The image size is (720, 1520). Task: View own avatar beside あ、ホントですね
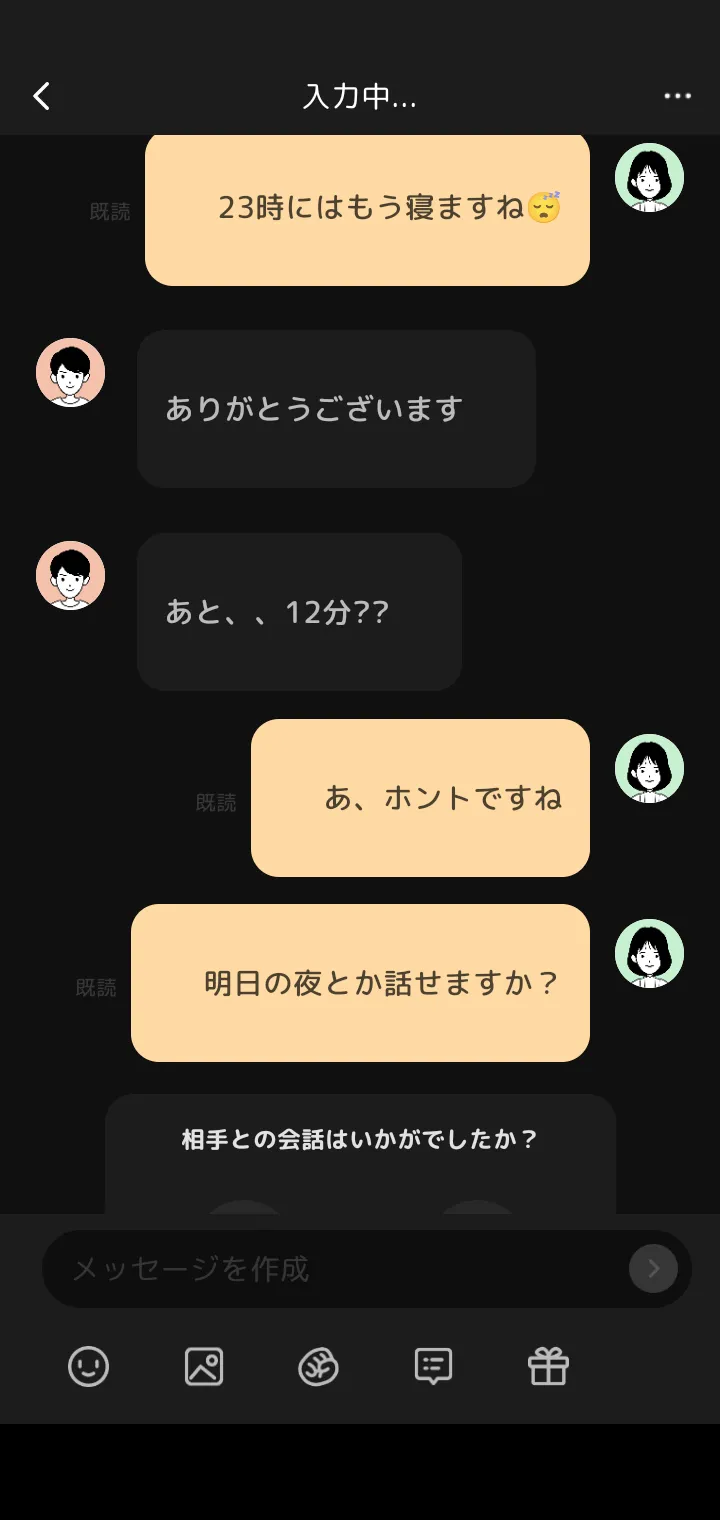click(x=649, y=769)
